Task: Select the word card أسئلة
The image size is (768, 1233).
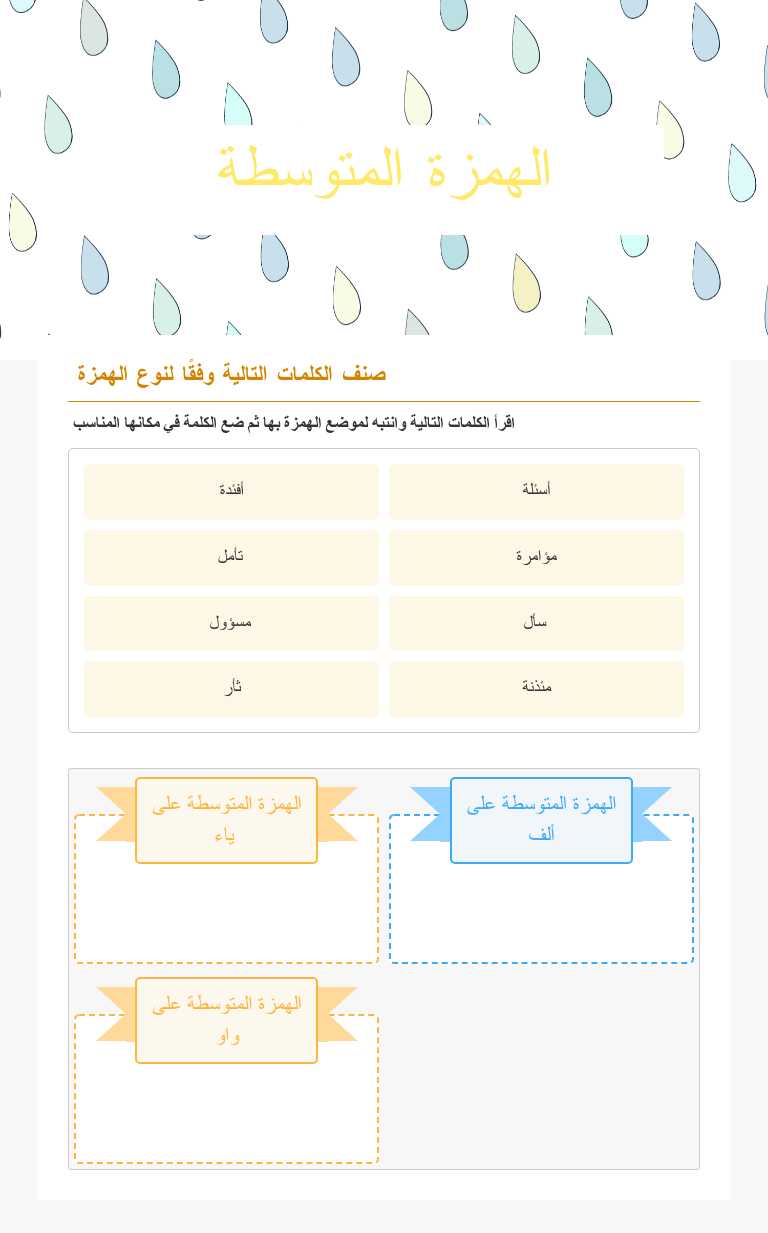Action: (x=537, y=489)
